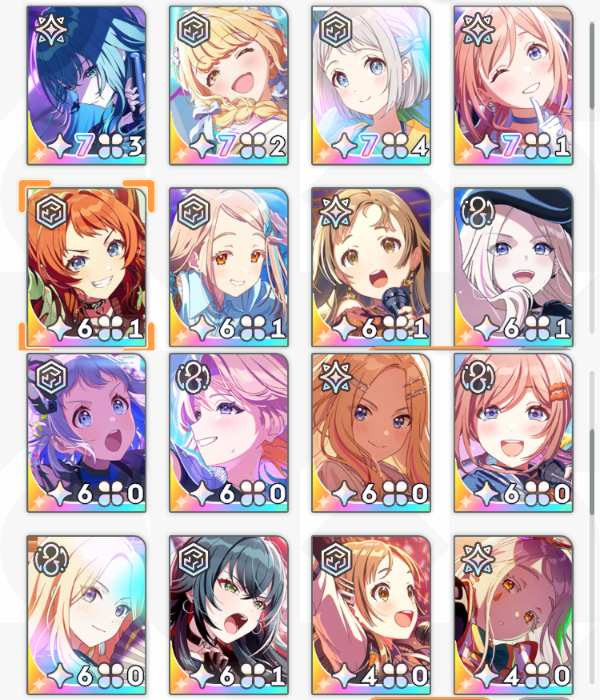Open the pink-haired girl with orange hair clip
Screen dimensions: 600x700
coord(513,433)
